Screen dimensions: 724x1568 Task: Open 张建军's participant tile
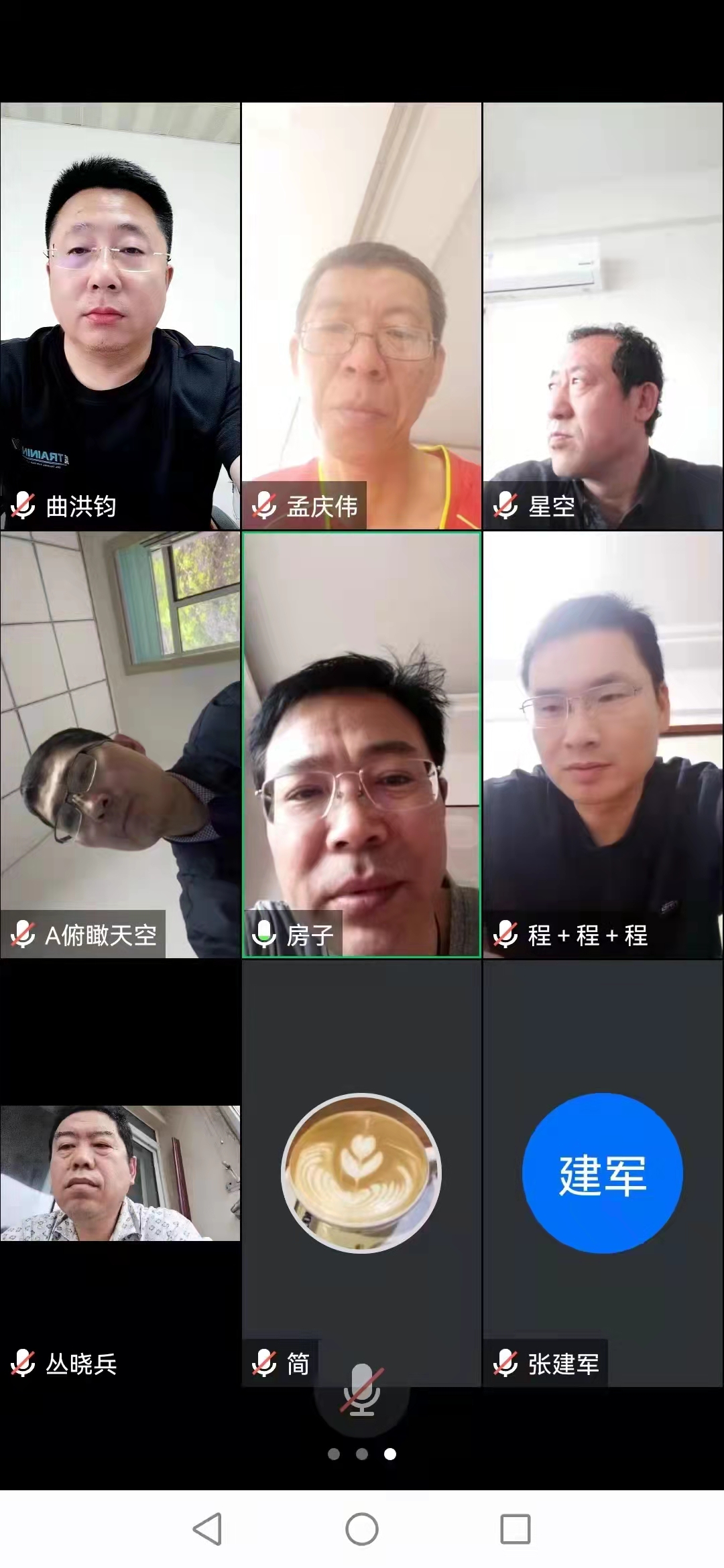tap(603, 1173)
